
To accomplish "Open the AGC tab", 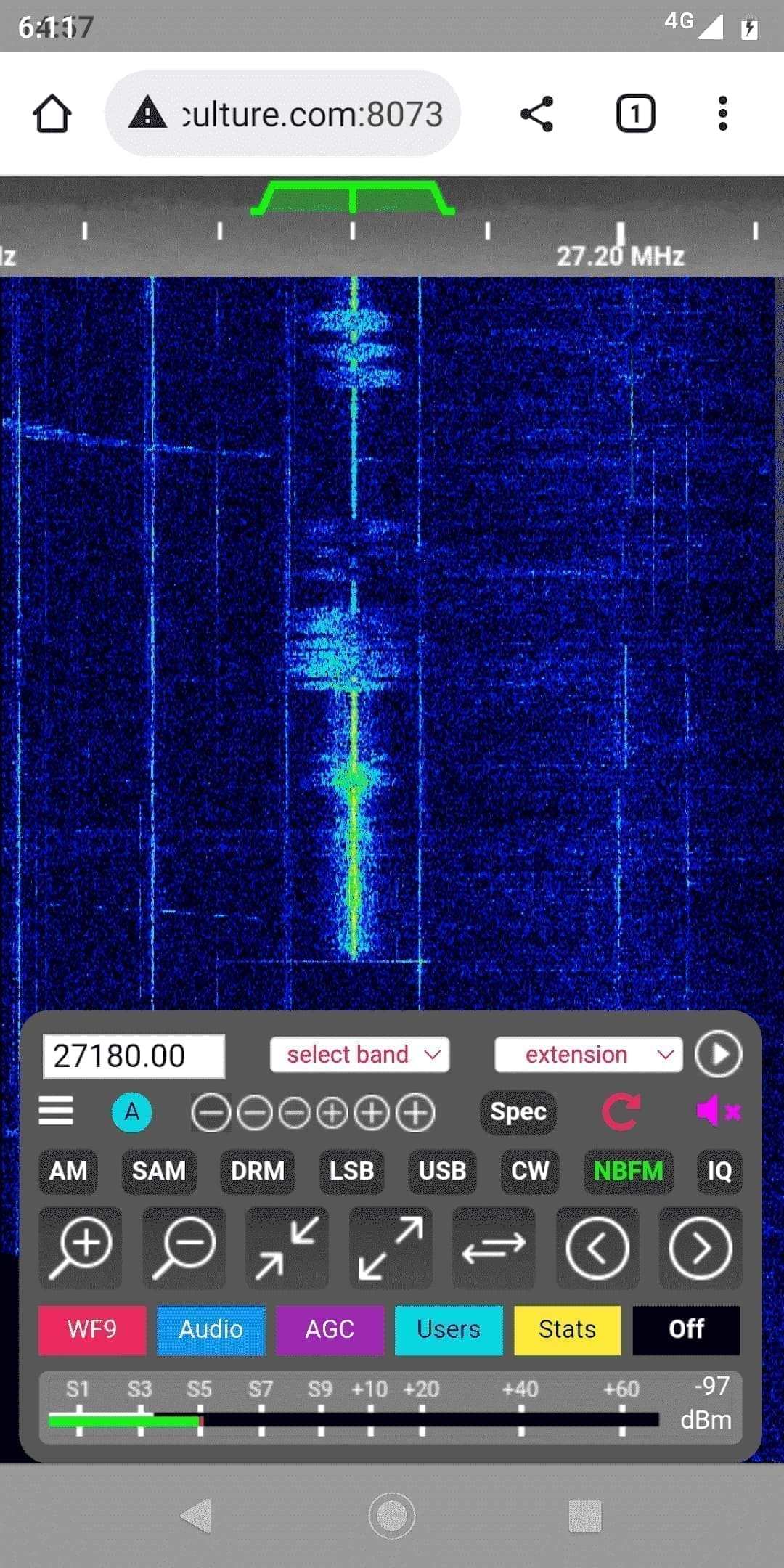I will (330, 1330).
